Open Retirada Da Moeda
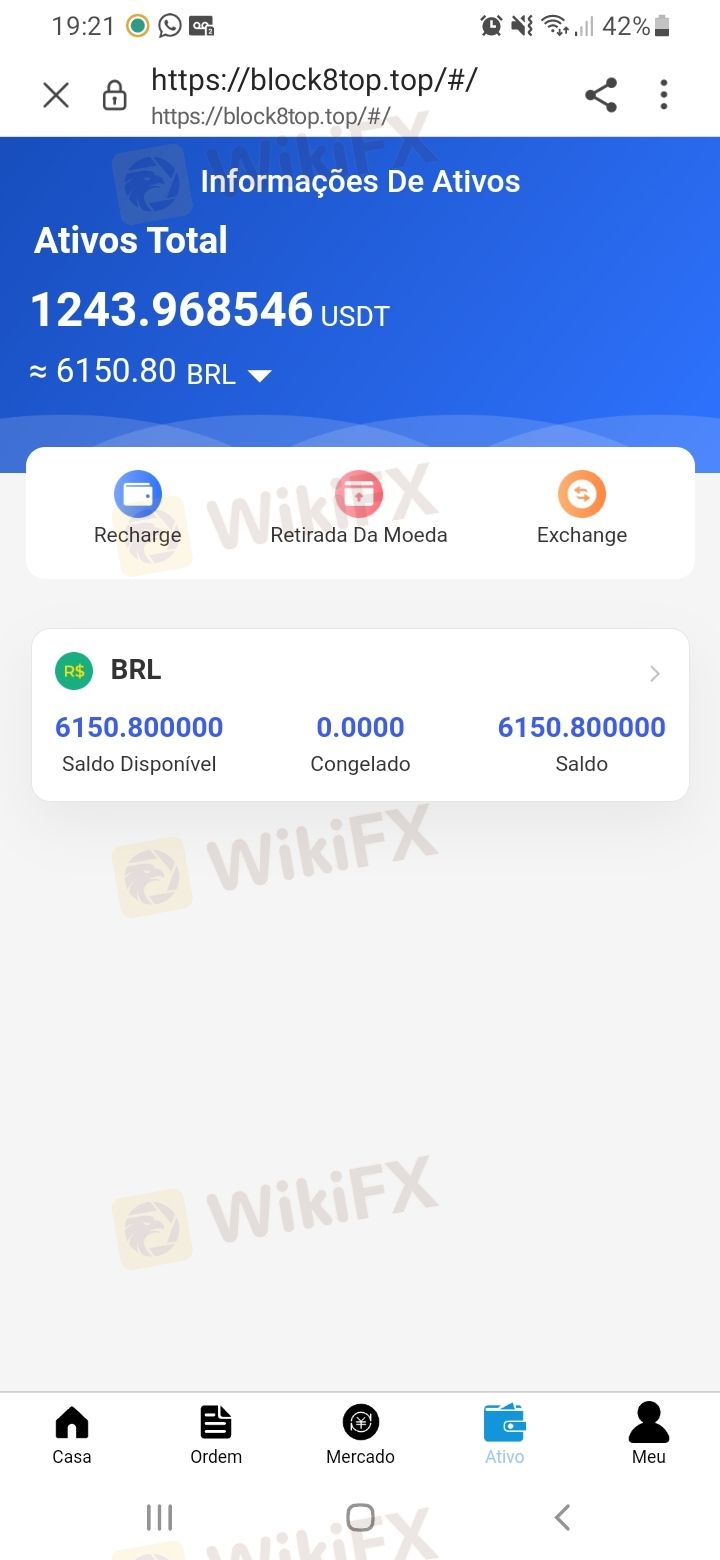 [x=359, y=509]
